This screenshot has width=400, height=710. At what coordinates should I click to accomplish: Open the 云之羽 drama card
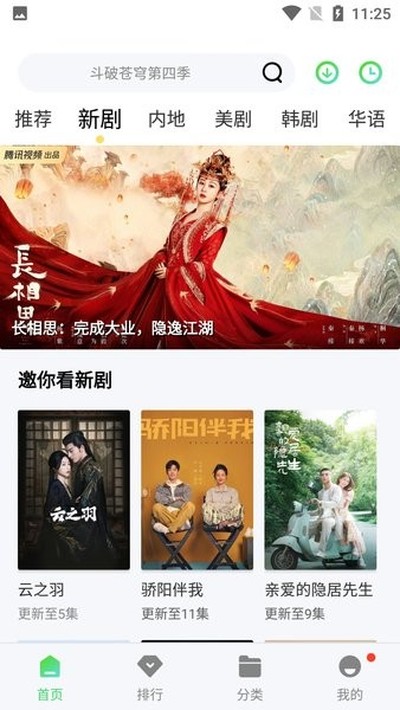(74, 516)
